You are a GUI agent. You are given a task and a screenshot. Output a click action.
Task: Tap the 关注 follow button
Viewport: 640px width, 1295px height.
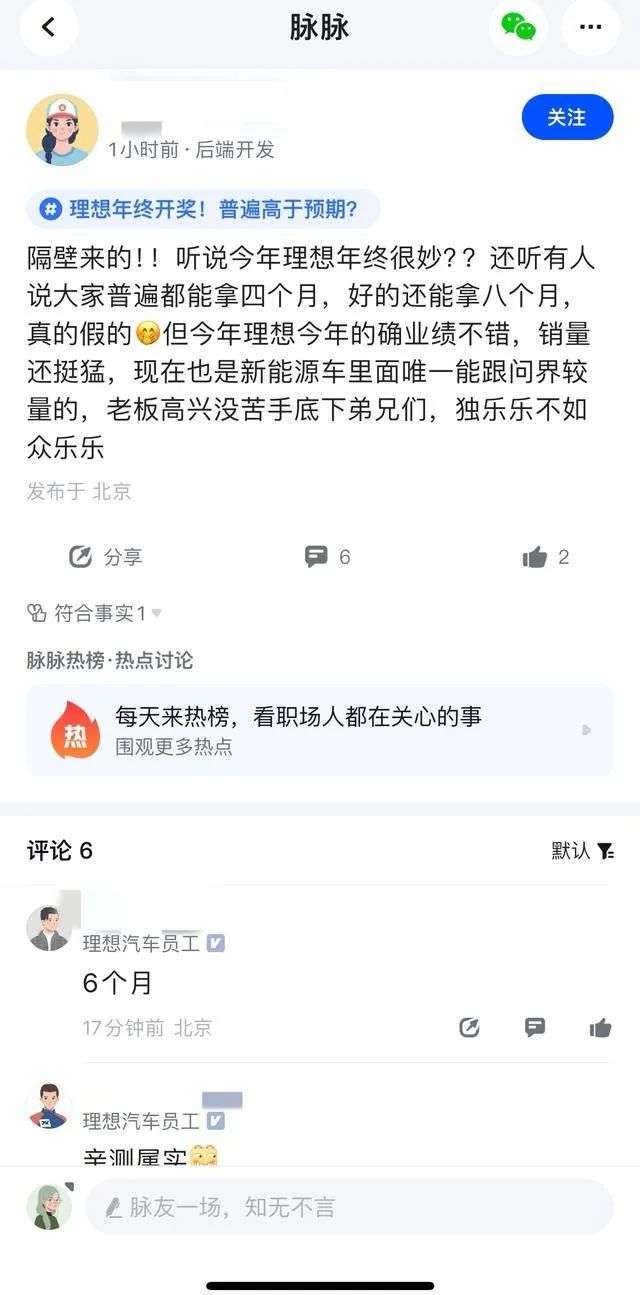(x=567, y=117)
